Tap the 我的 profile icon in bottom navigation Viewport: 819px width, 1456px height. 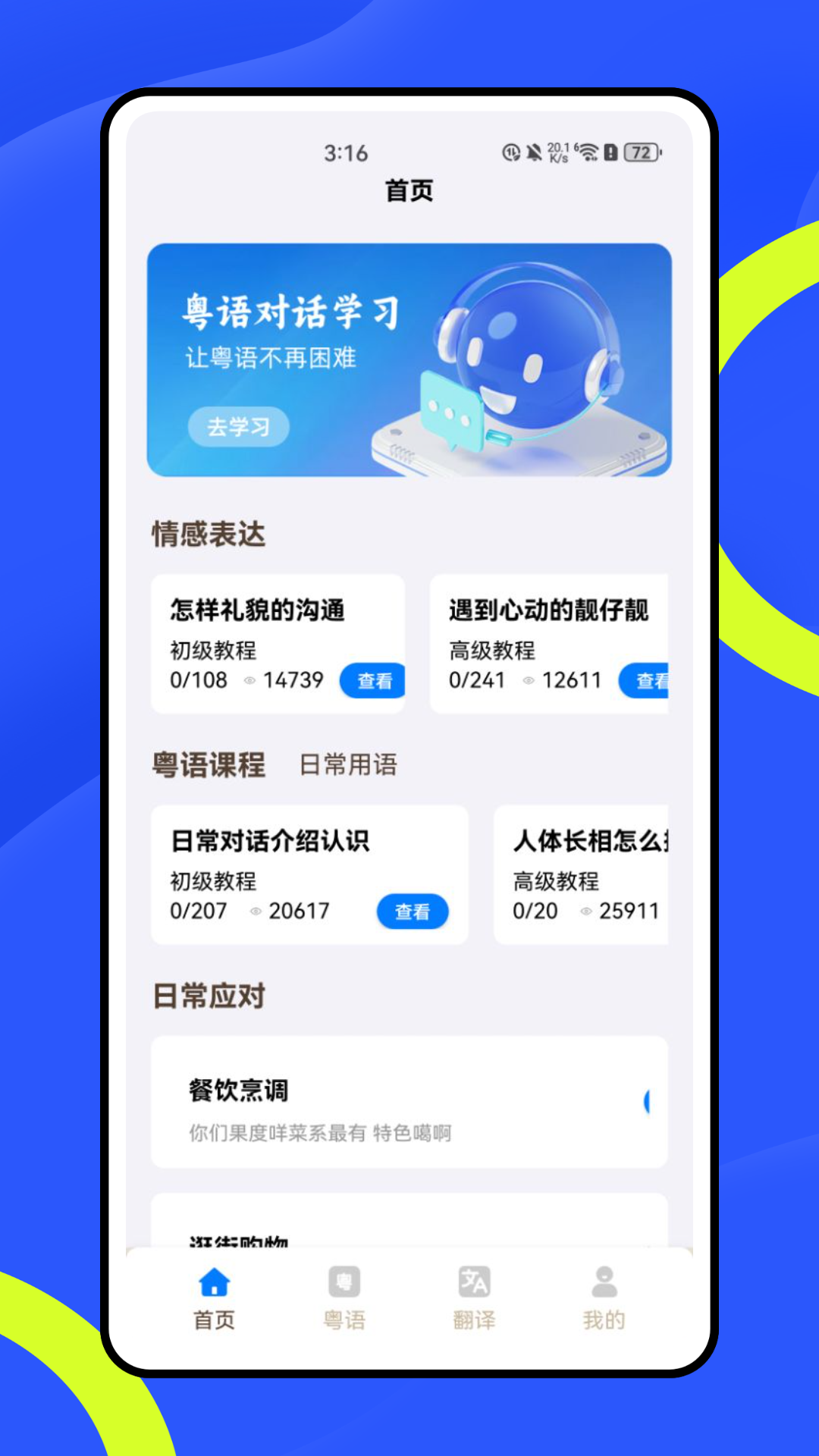(603, 1289)
